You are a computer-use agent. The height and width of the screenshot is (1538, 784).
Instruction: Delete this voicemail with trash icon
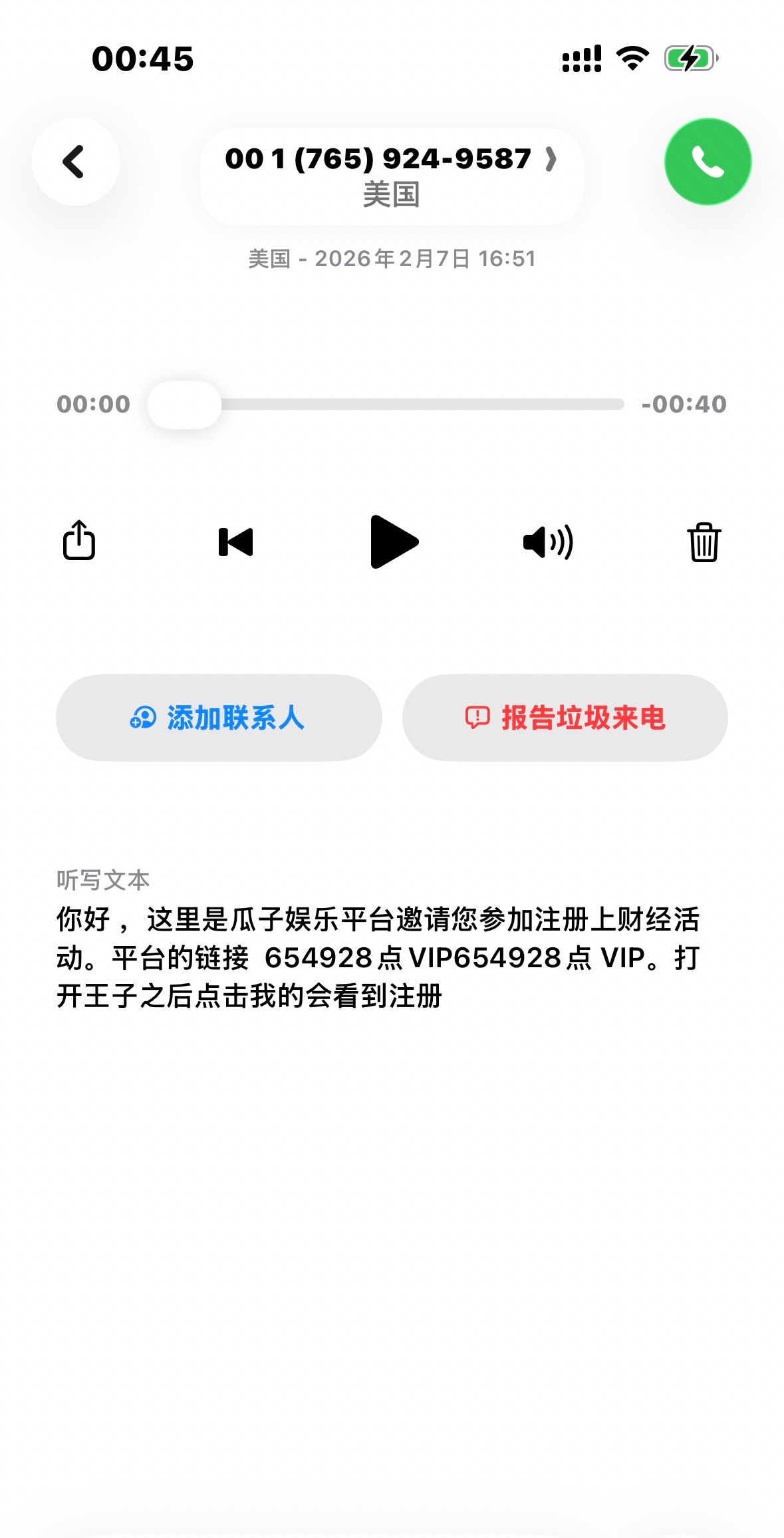click(704, 541)
